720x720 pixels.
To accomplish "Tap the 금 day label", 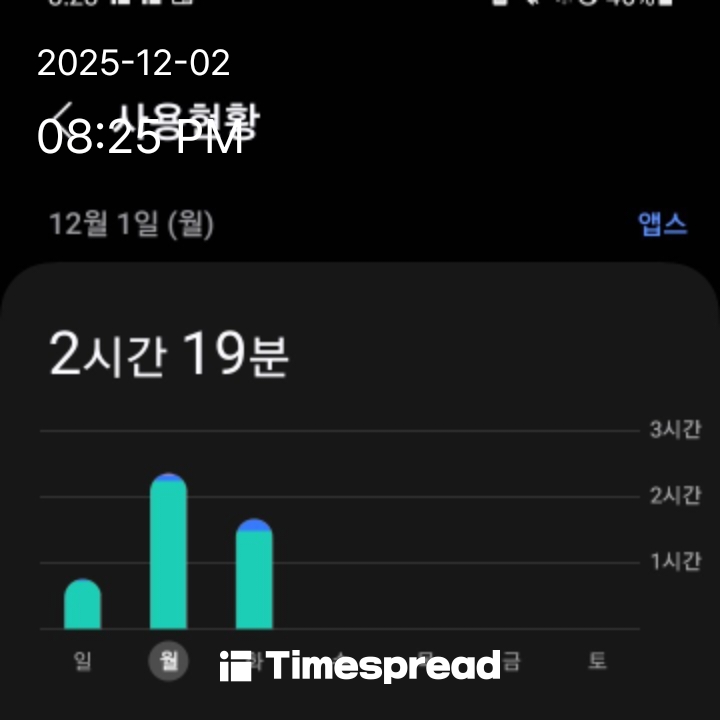I will [511, 660].
